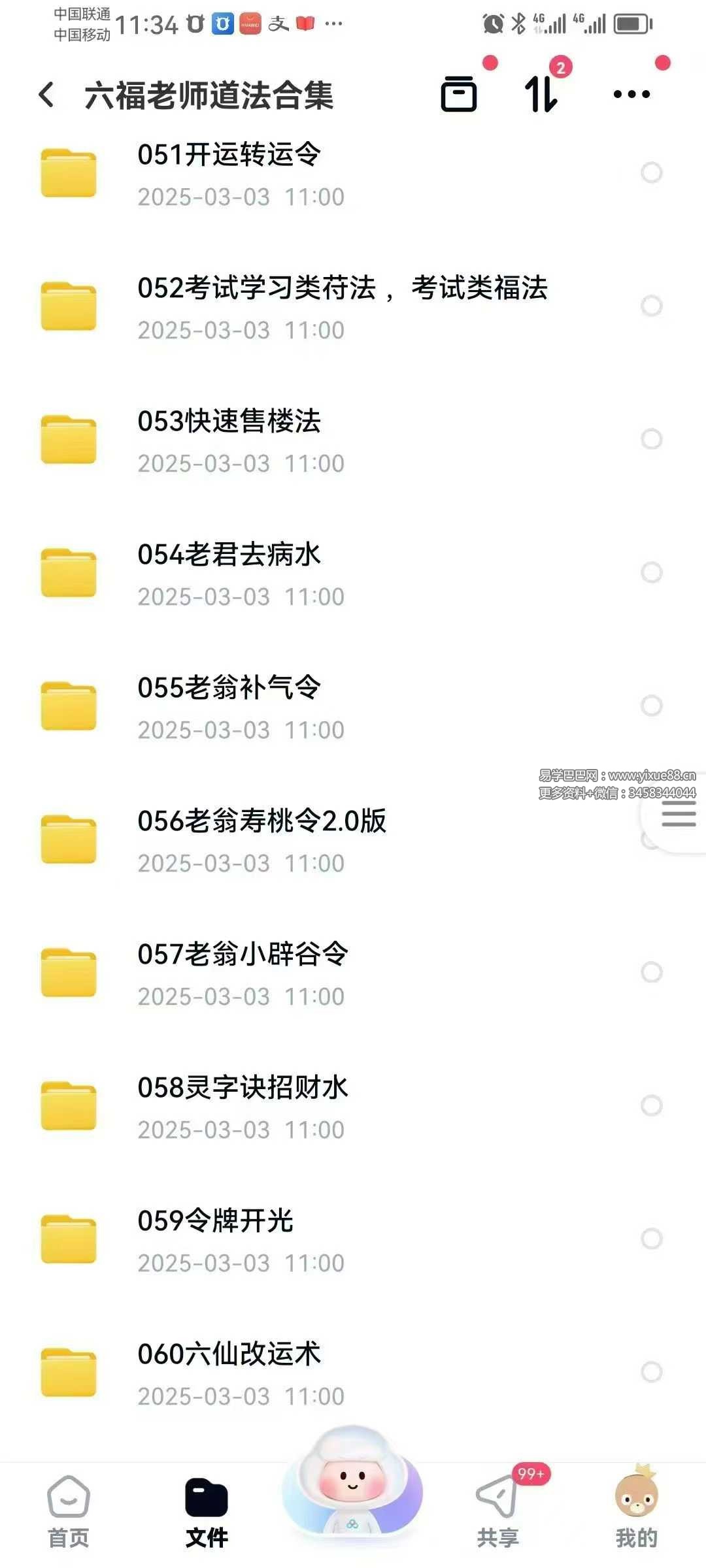Image resolution: width=706 pixels, height=1568 pixels.
Task: Open the archive box icon in the top bar
Action: pyautogui.click(x=459, y=94)
